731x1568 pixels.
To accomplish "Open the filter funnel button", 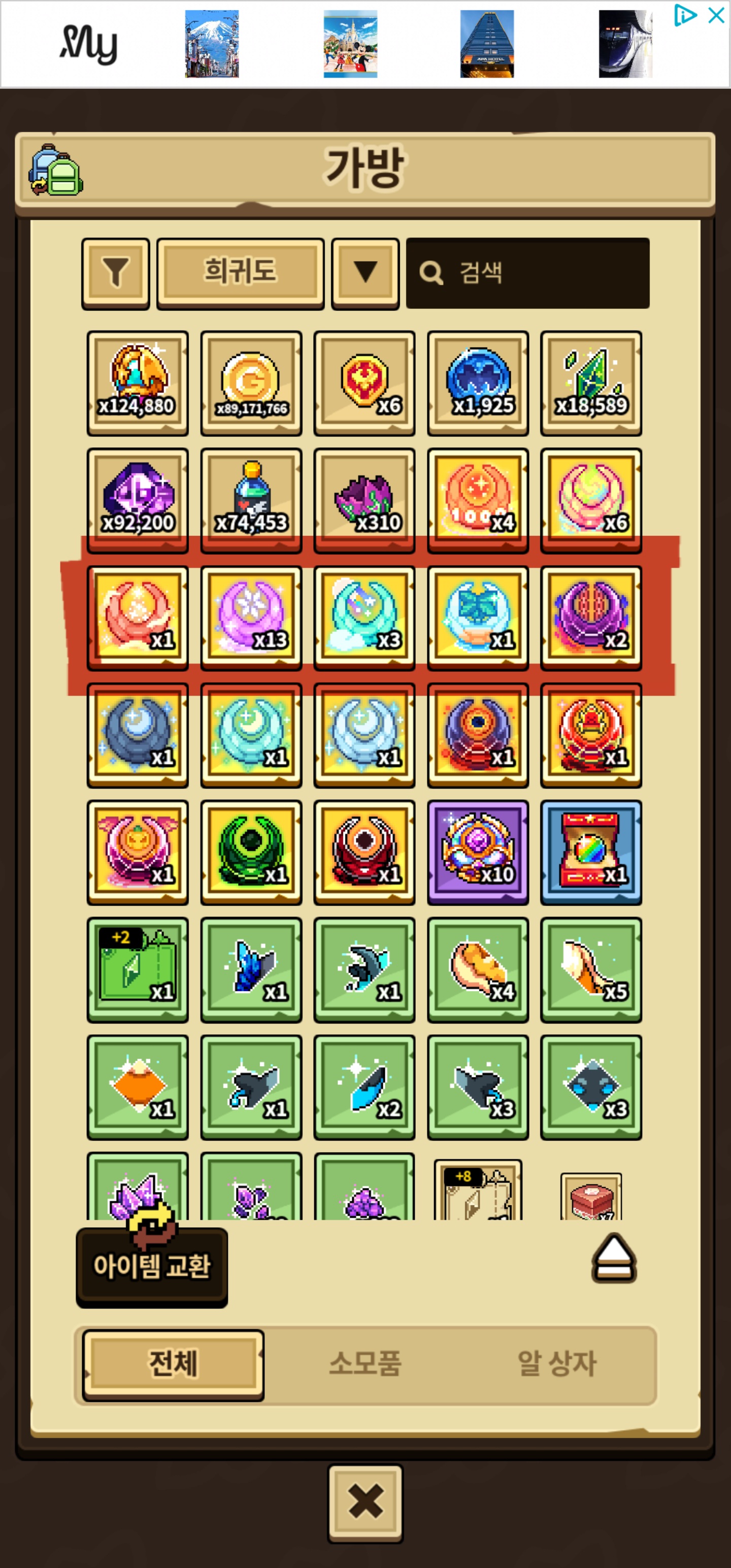I will 116,273.
